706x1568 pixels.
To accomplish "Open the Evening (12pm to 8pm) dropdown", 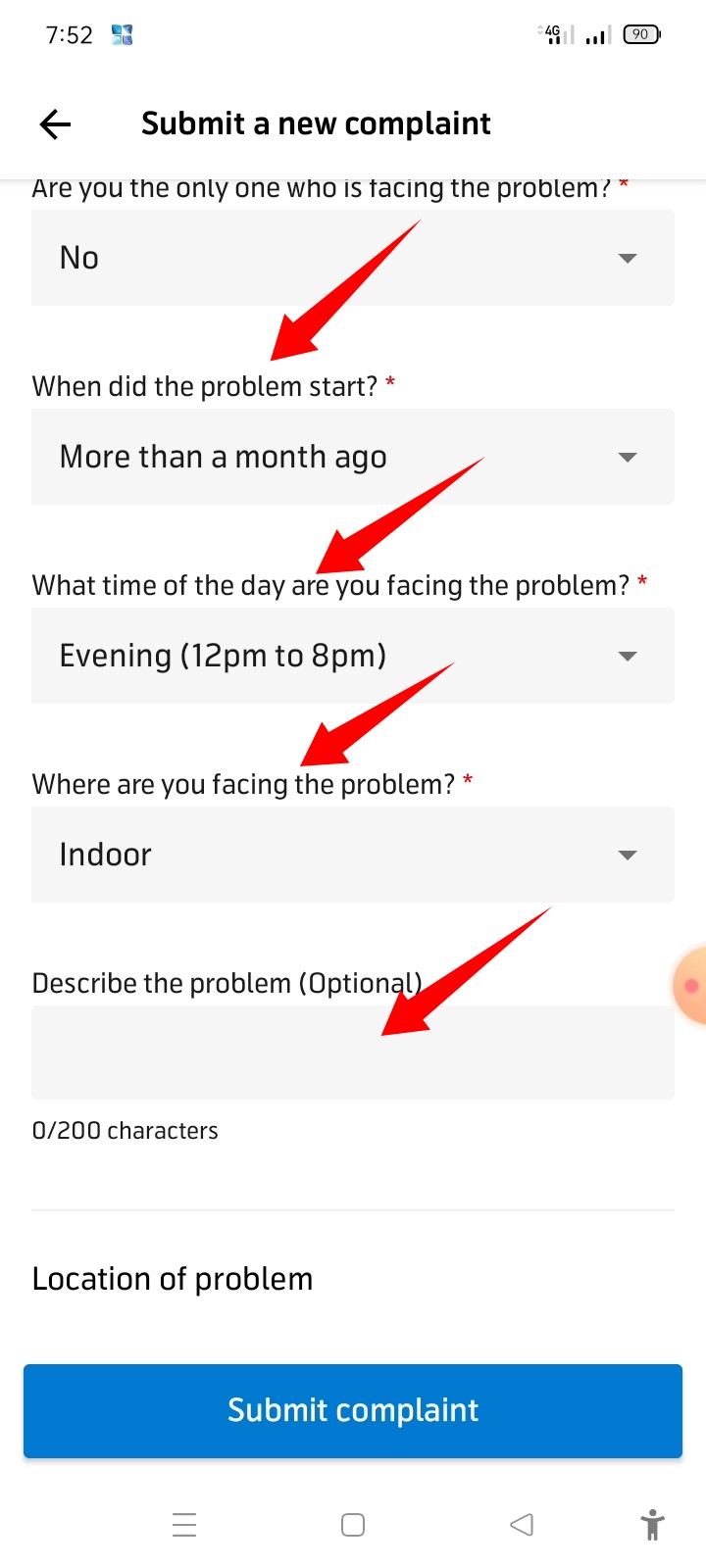I will (353, 656).
